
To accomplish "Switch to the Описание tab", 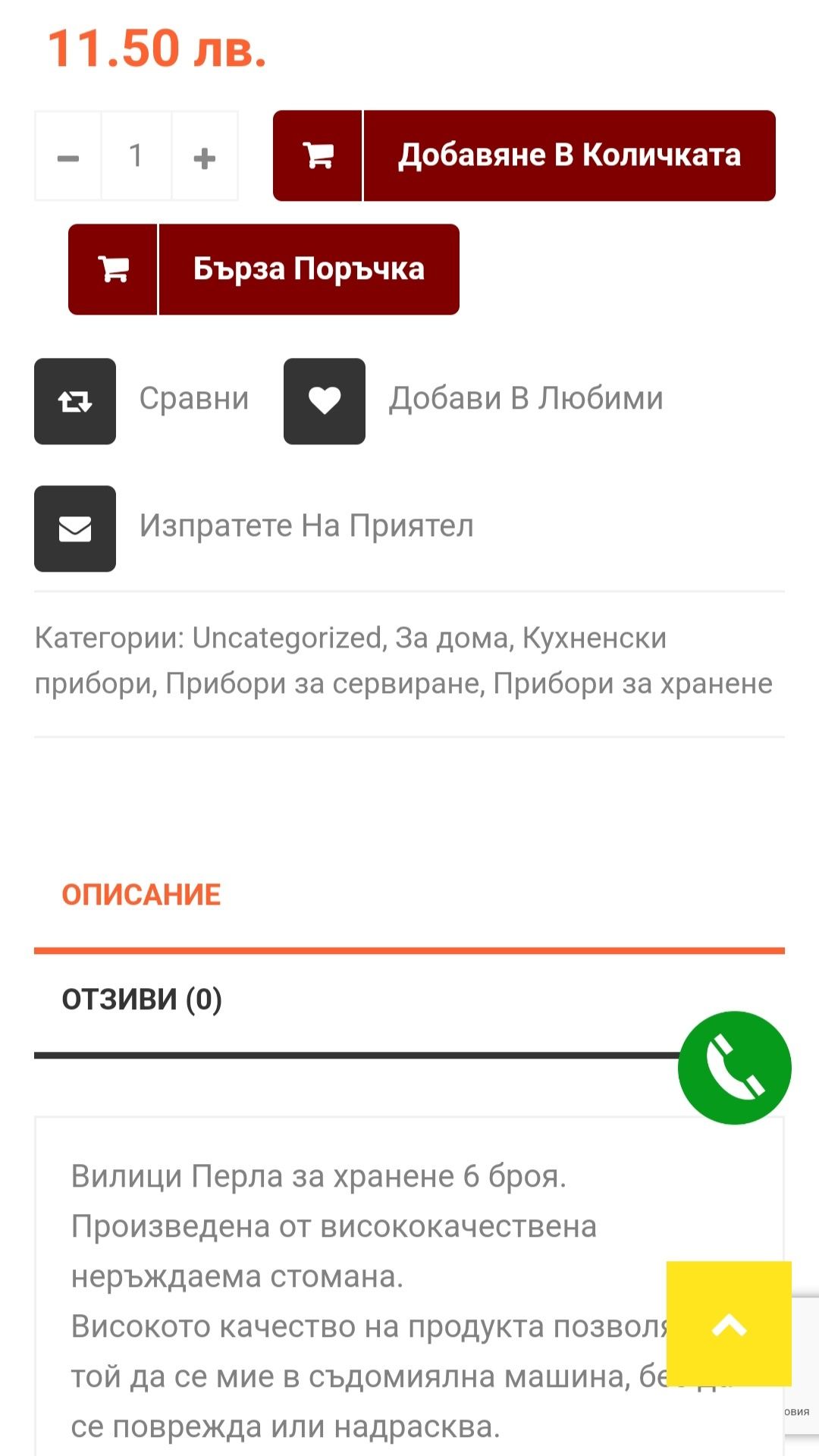I will coord(142,896).
